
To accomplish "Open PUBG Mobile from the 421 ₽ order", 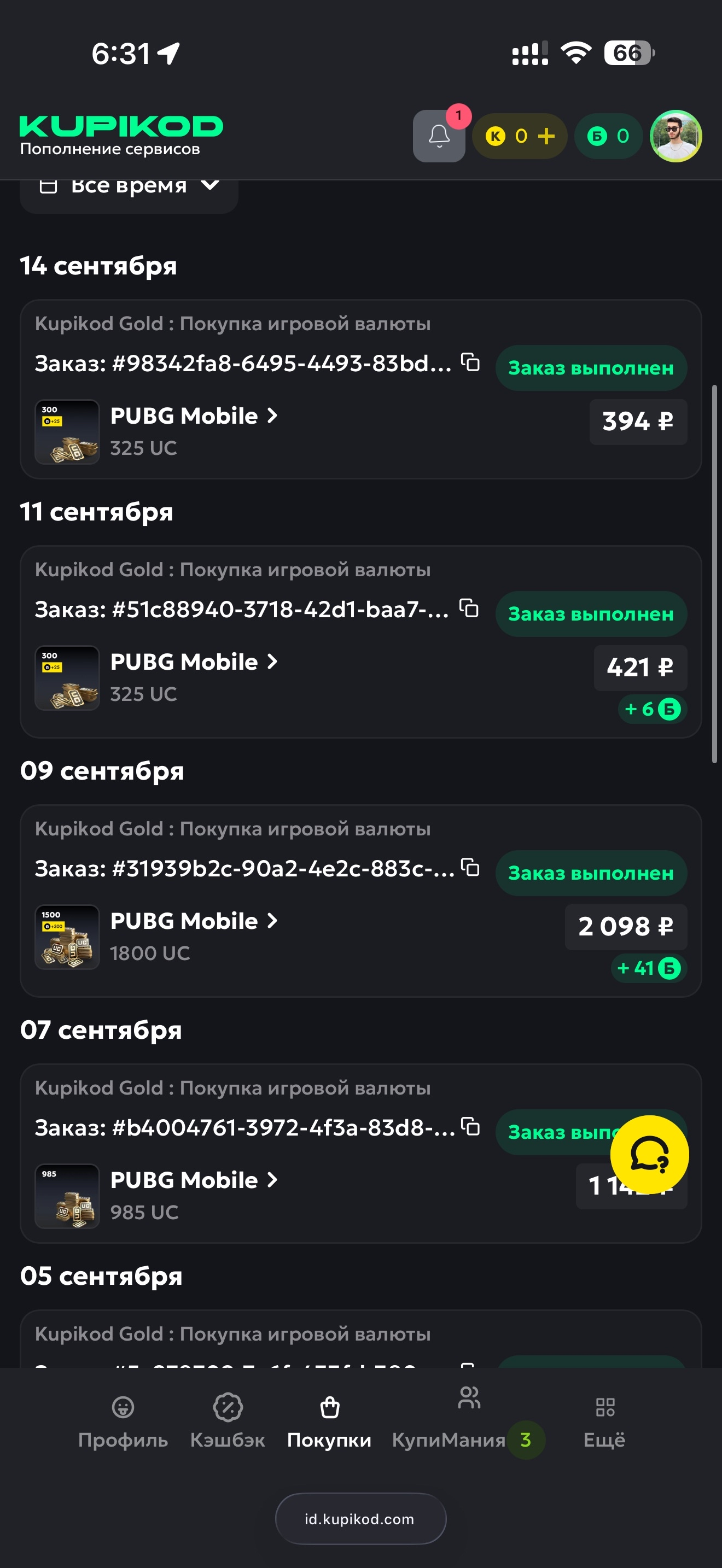I will tap(193, 662).
